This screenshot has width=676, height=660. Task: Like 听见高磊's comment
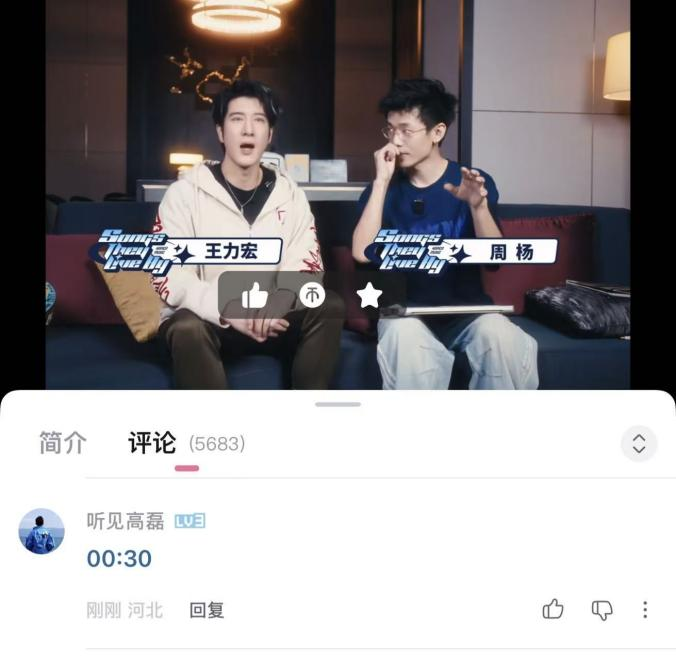pos(553,609)
